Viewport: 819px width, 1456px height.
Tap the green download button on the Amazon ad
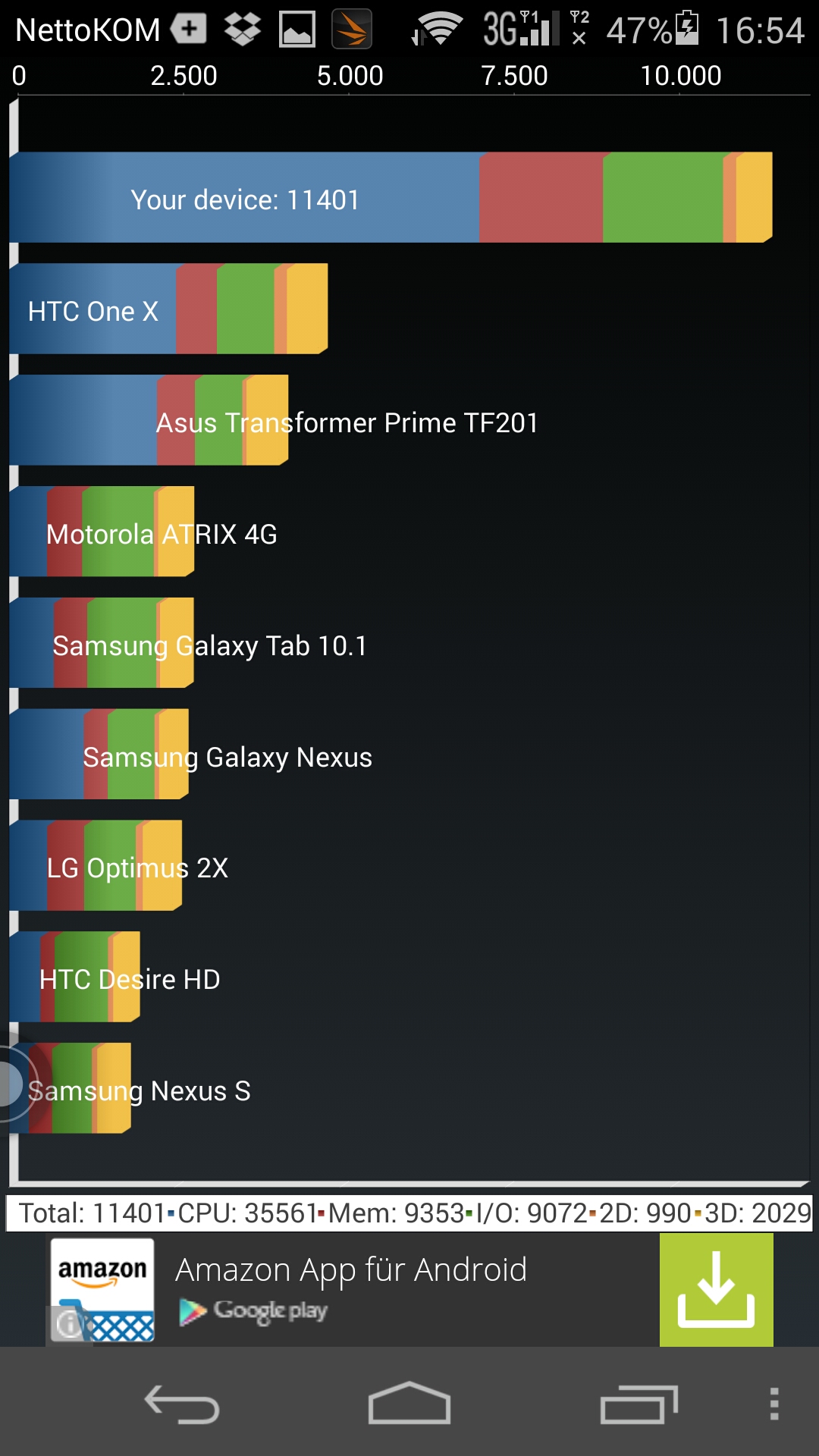click(x=716, y=1290)
